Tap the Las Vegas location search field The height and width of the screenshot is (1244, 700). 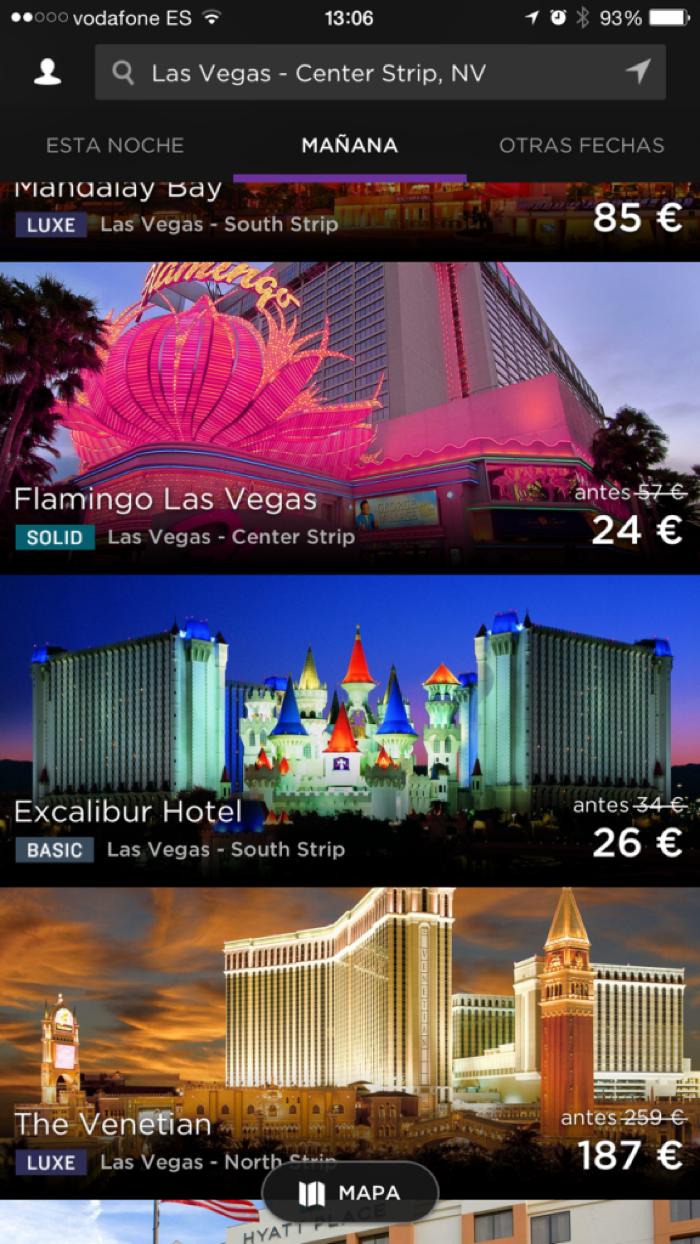[380, 72]
